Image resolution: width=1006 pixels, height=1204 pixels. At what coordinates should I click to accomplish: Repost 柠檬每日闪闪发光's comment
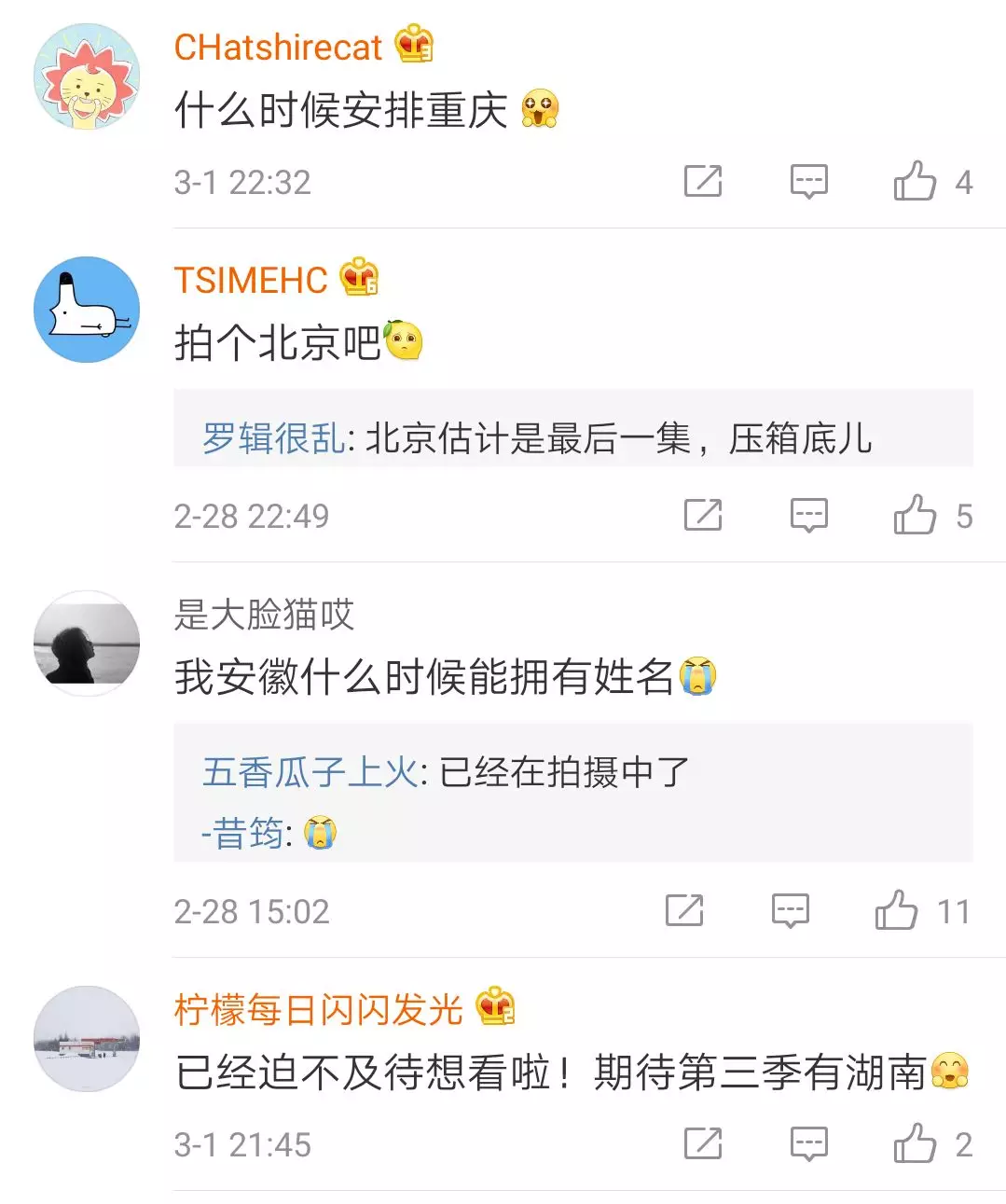click(702, 1143)
